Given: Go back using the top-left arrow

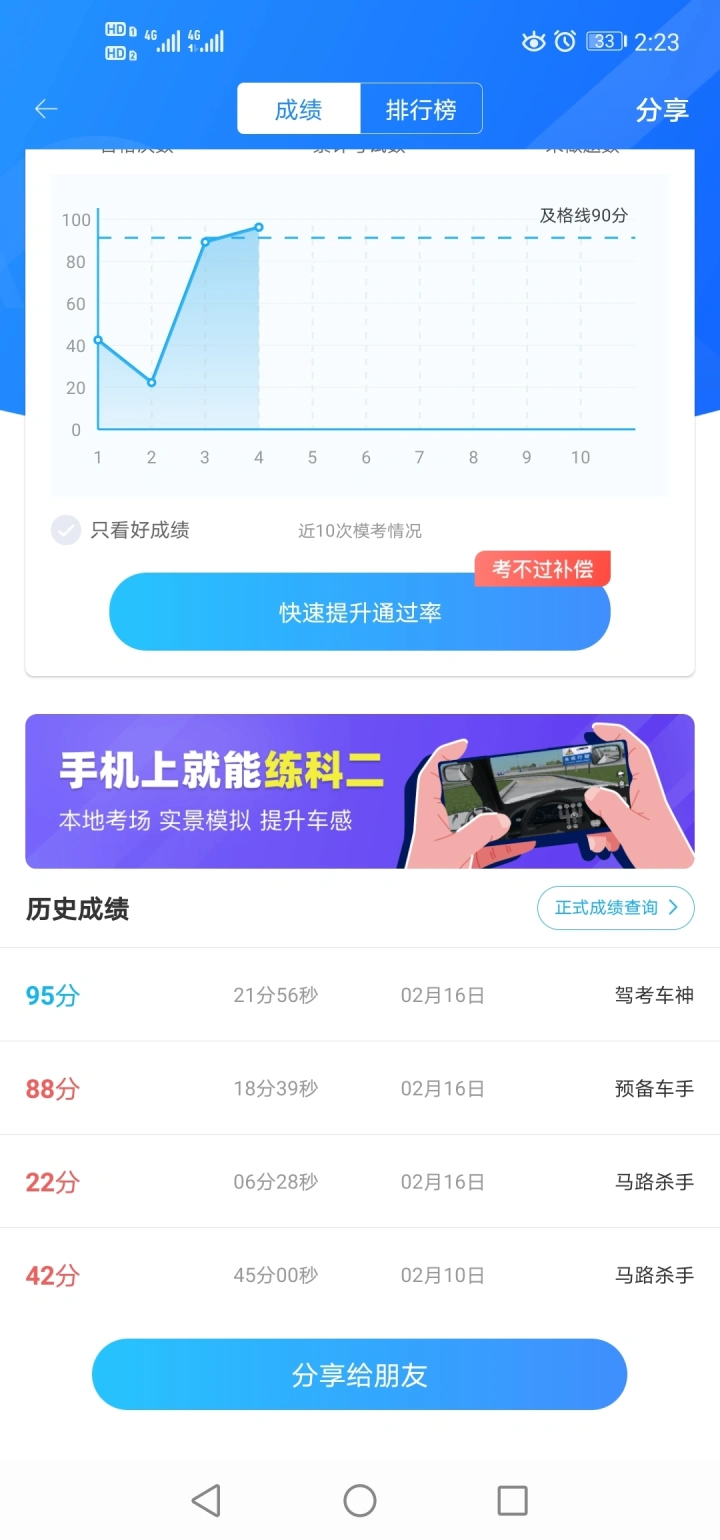Looking at the screenshot, I should [46, 109].
